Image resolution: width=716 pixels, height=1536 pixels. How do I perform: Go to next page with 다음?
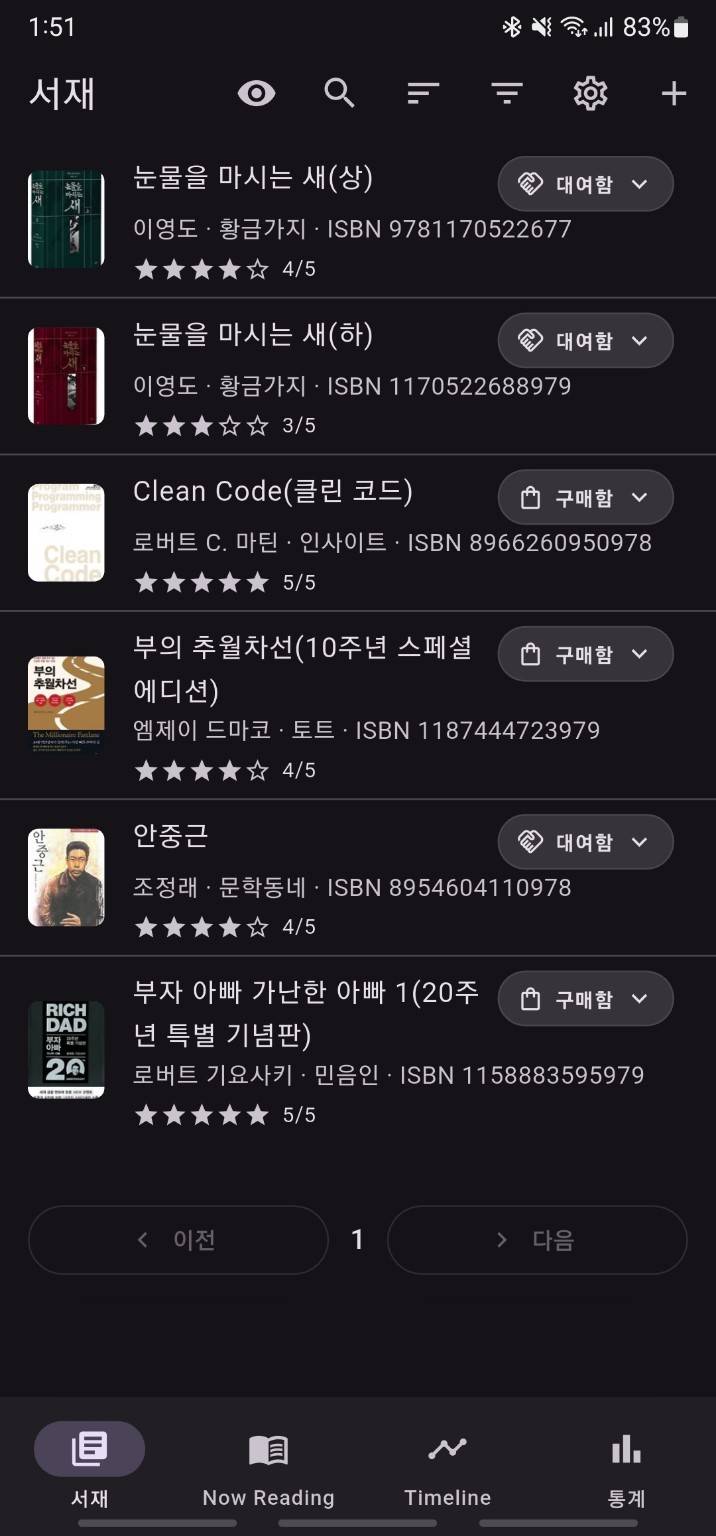pos(537,1240)
